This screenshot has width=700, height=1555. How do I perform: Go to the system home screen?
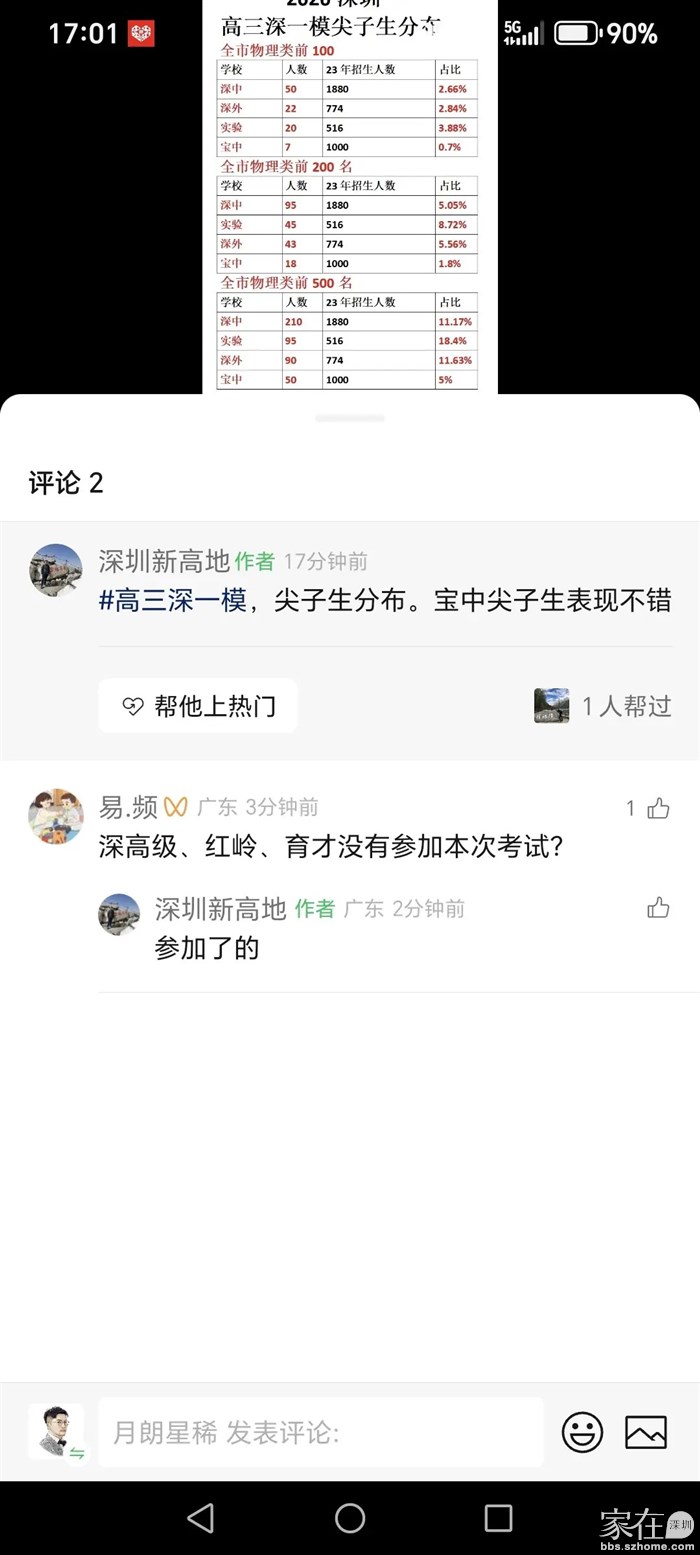coord(350,1517)
